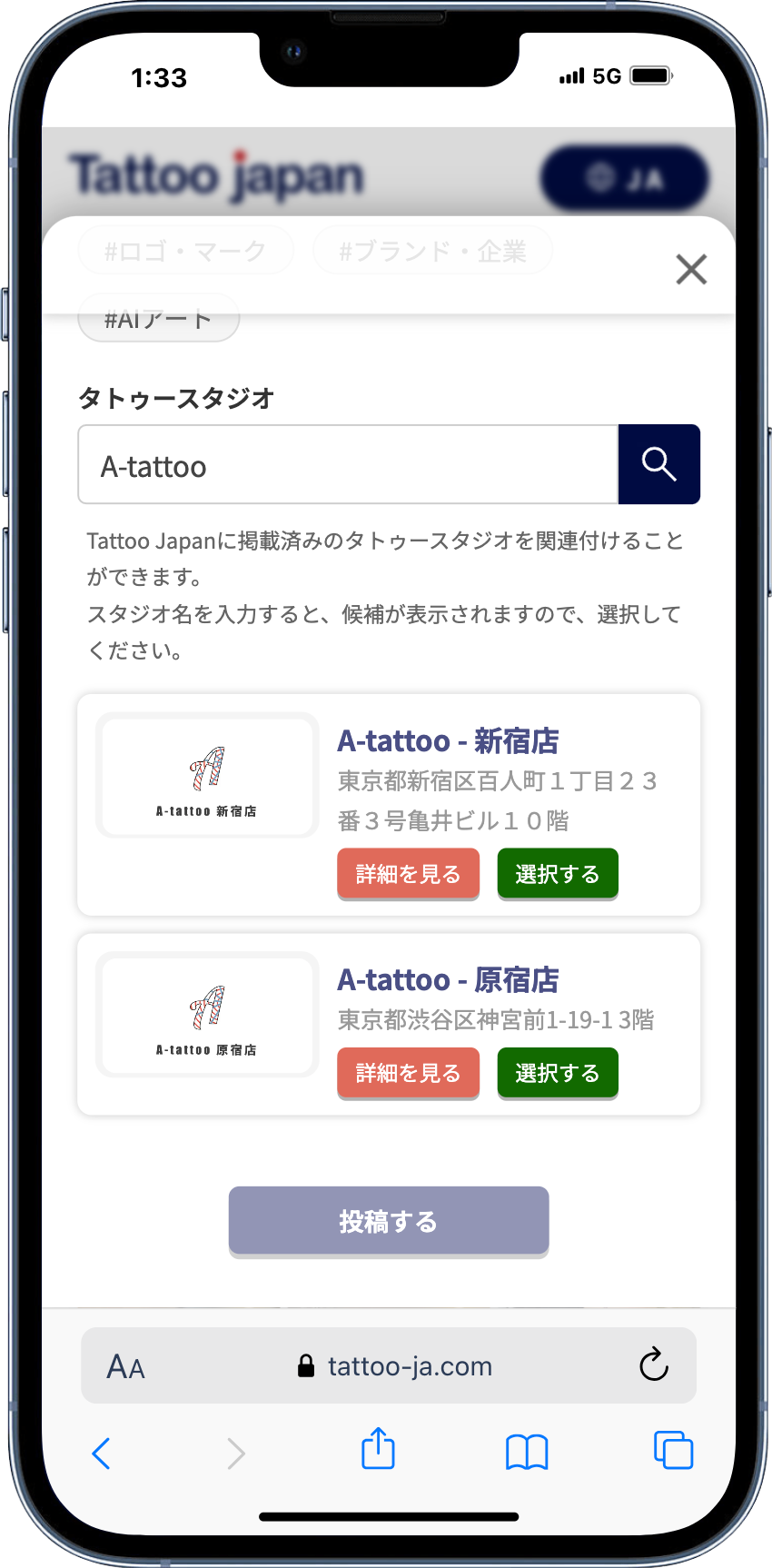This screenshot has height=1568, width=772.
Task: Select A-tattoo 新宿店 studio
Action: point(557,874)
